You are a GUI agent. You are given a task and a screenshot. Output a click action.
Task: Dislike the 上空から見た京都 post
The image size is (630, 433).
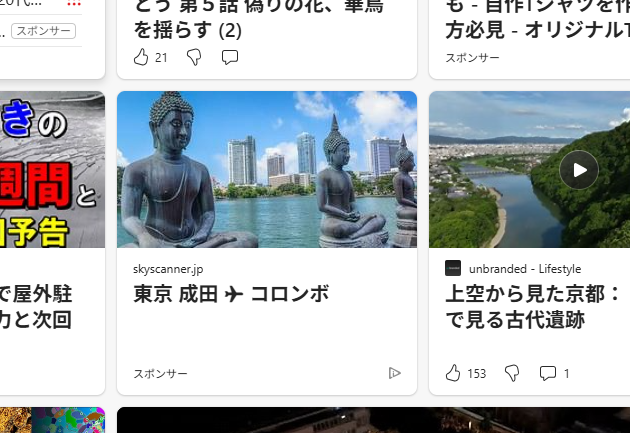coord(512,373)
